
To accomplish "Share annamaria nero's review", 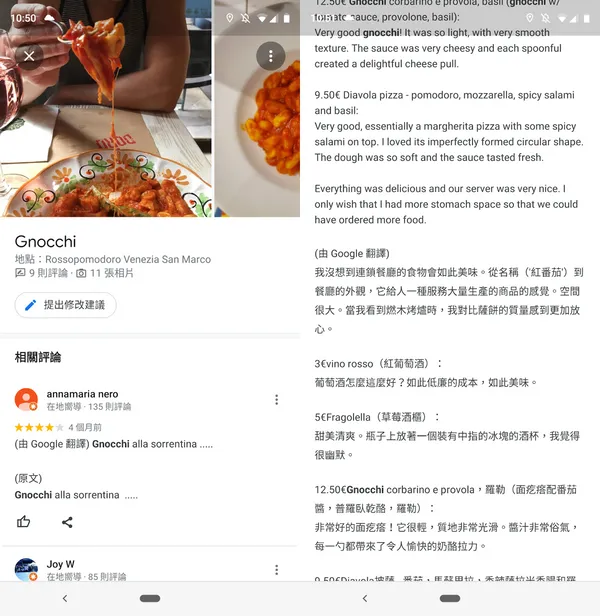I will (x=67, y=522).
